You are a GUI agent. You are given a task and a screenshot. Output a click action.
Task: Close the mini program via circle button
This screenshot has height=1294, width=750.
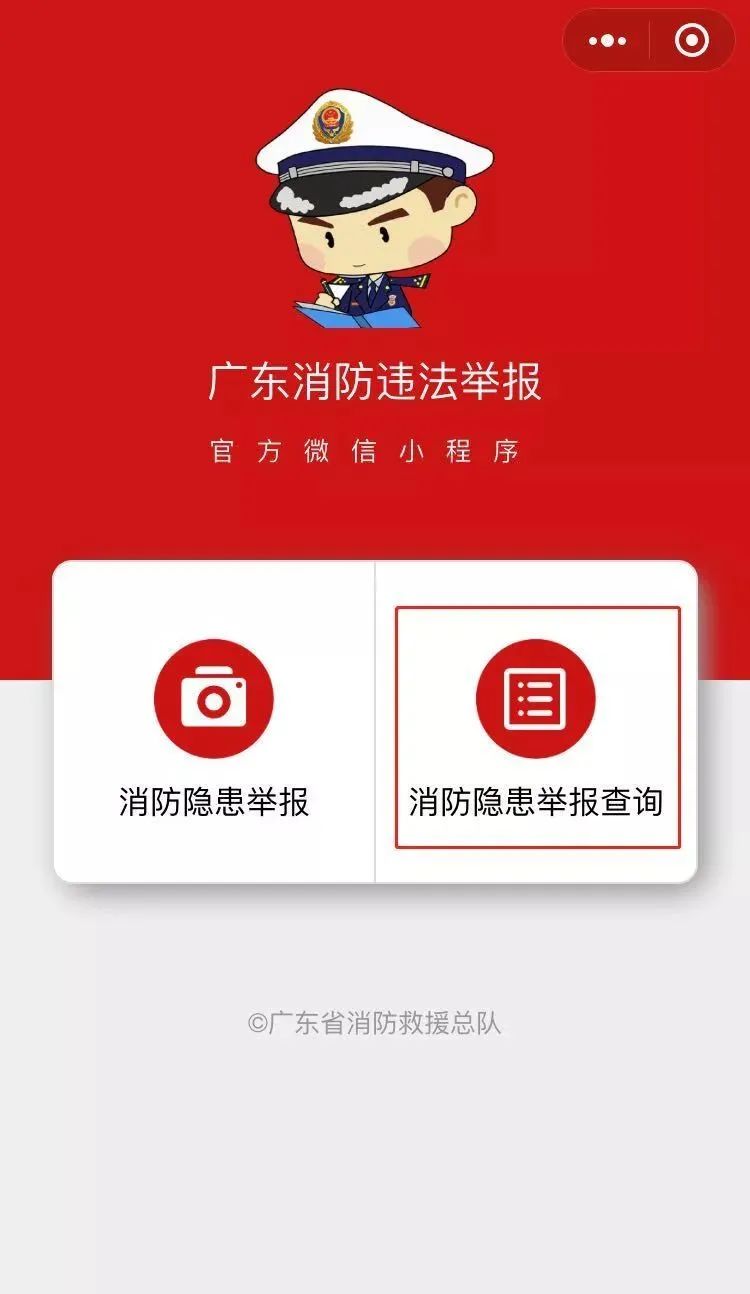(692, 41)
